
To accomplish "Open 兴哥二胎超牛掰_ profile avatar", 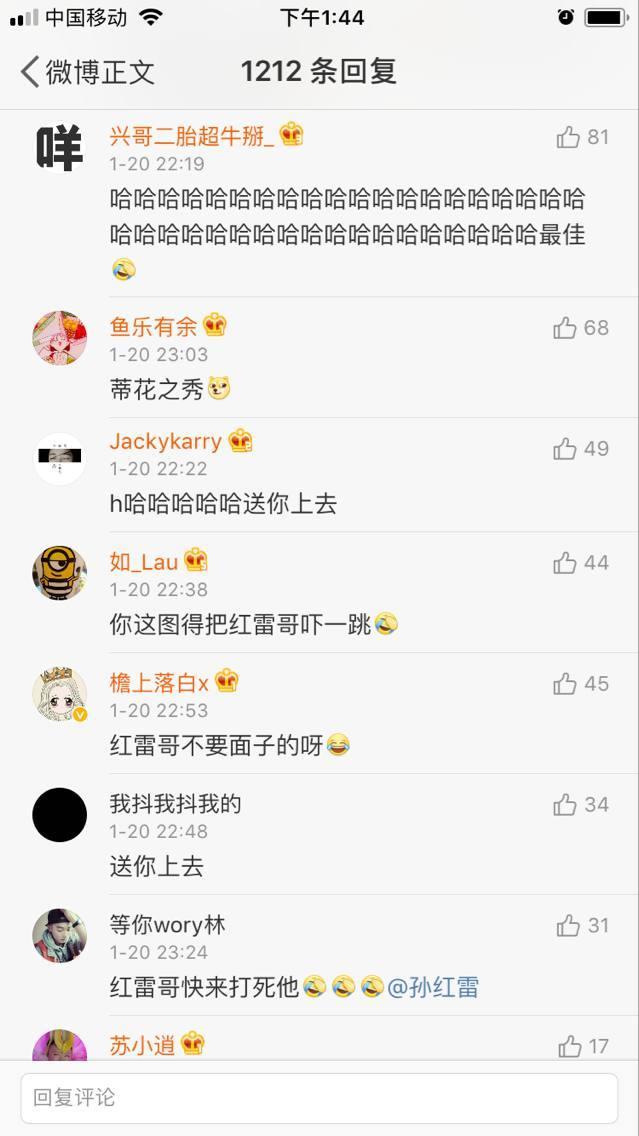I will (x=60, y=149).
